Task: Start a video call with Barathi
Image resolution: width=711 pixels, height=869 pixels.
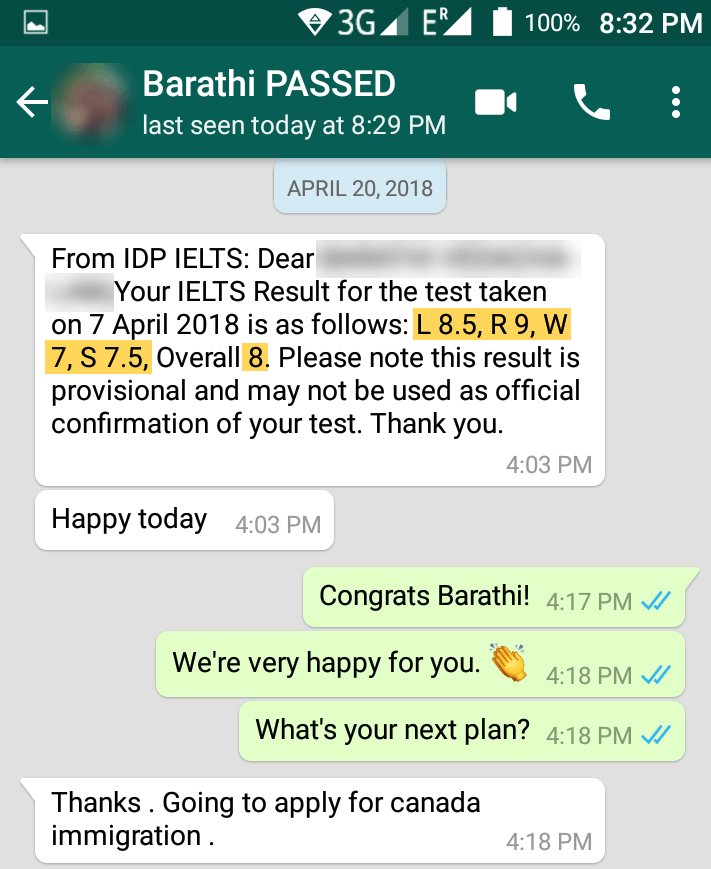Action: (496, 102)
